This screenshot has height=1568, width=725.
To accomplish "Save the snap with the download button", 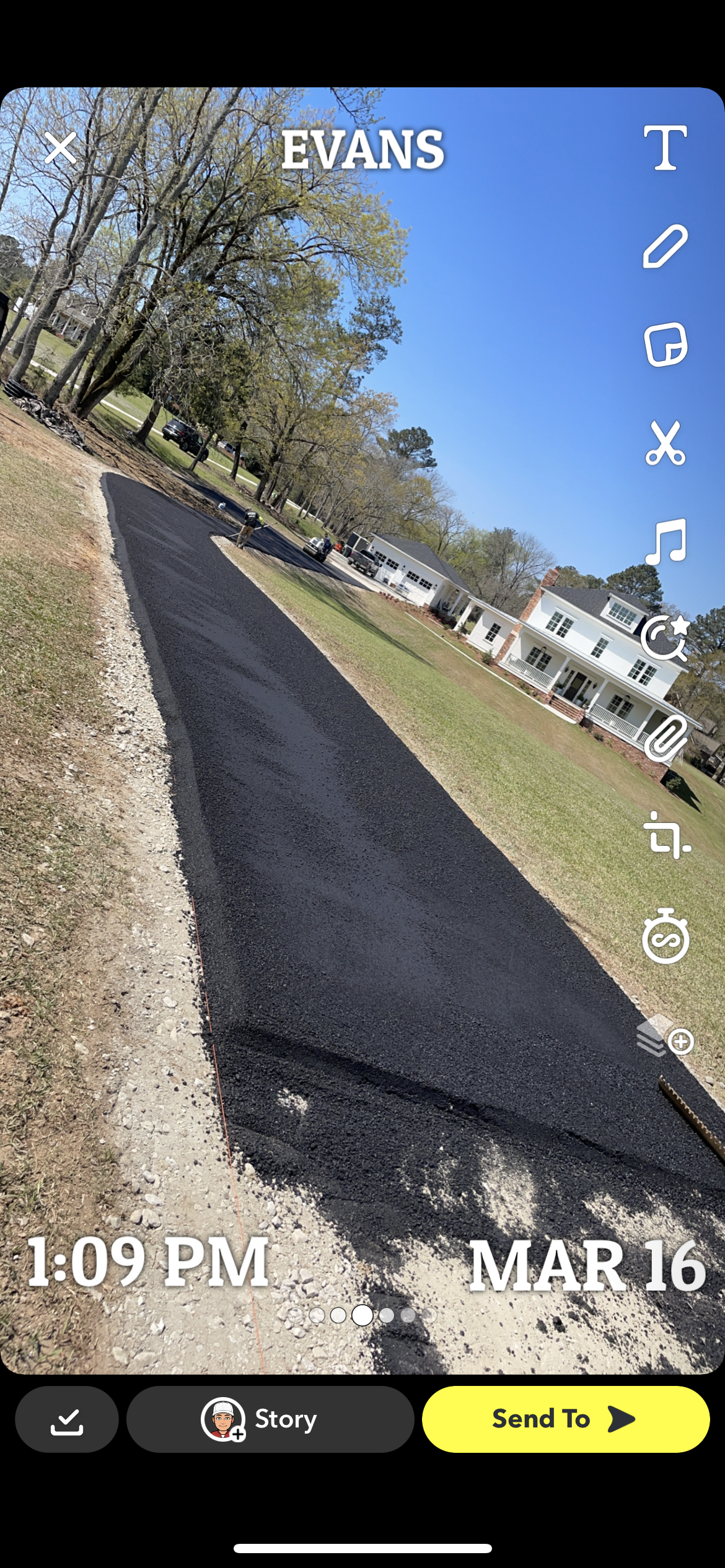I will pyautogui.click(x=67, y=1419).
